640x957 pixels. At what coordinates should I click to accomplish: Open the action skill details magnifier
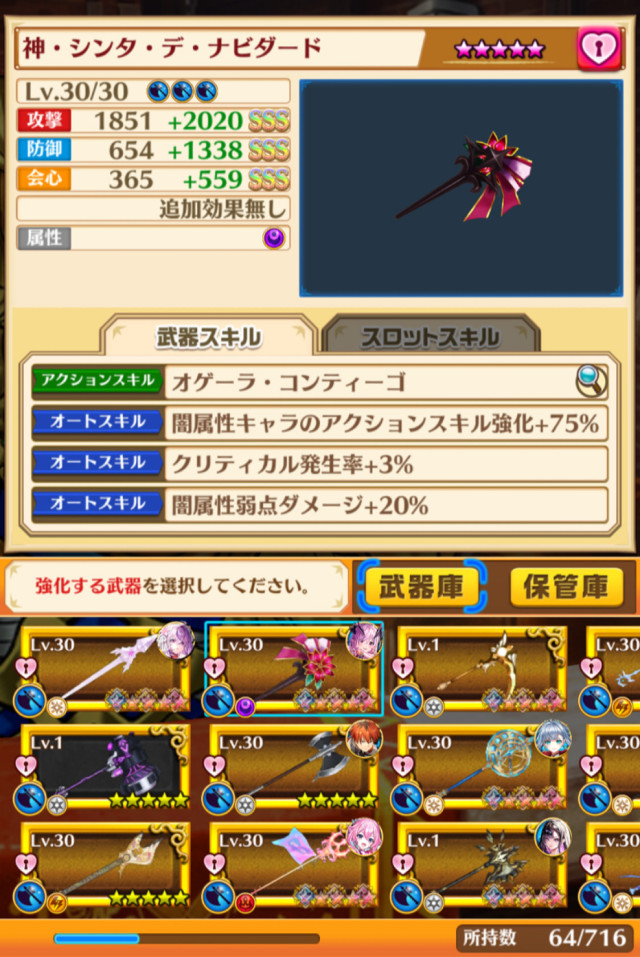[x=590, y=380]
